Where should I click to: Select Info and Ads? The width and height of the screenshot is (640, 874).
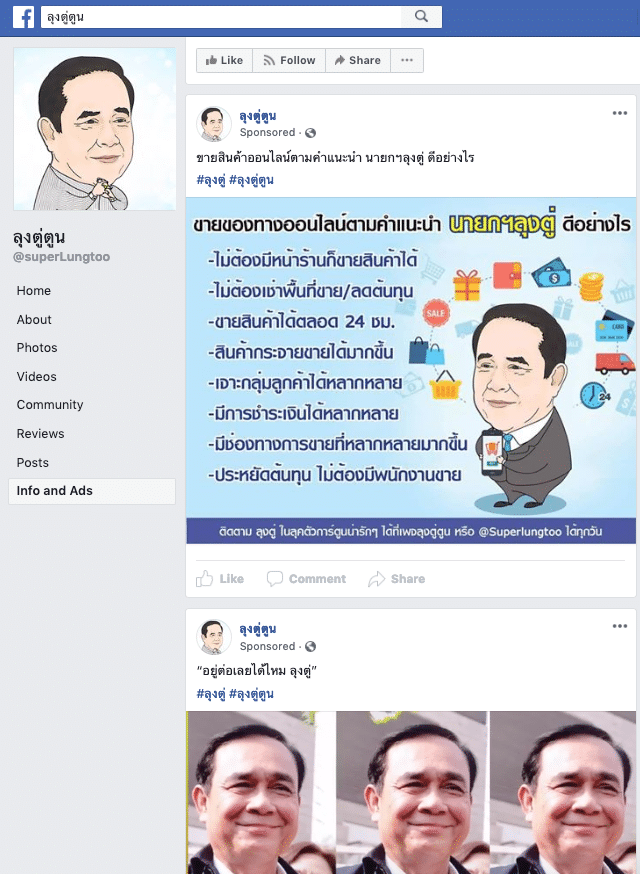tap(55, 491)
